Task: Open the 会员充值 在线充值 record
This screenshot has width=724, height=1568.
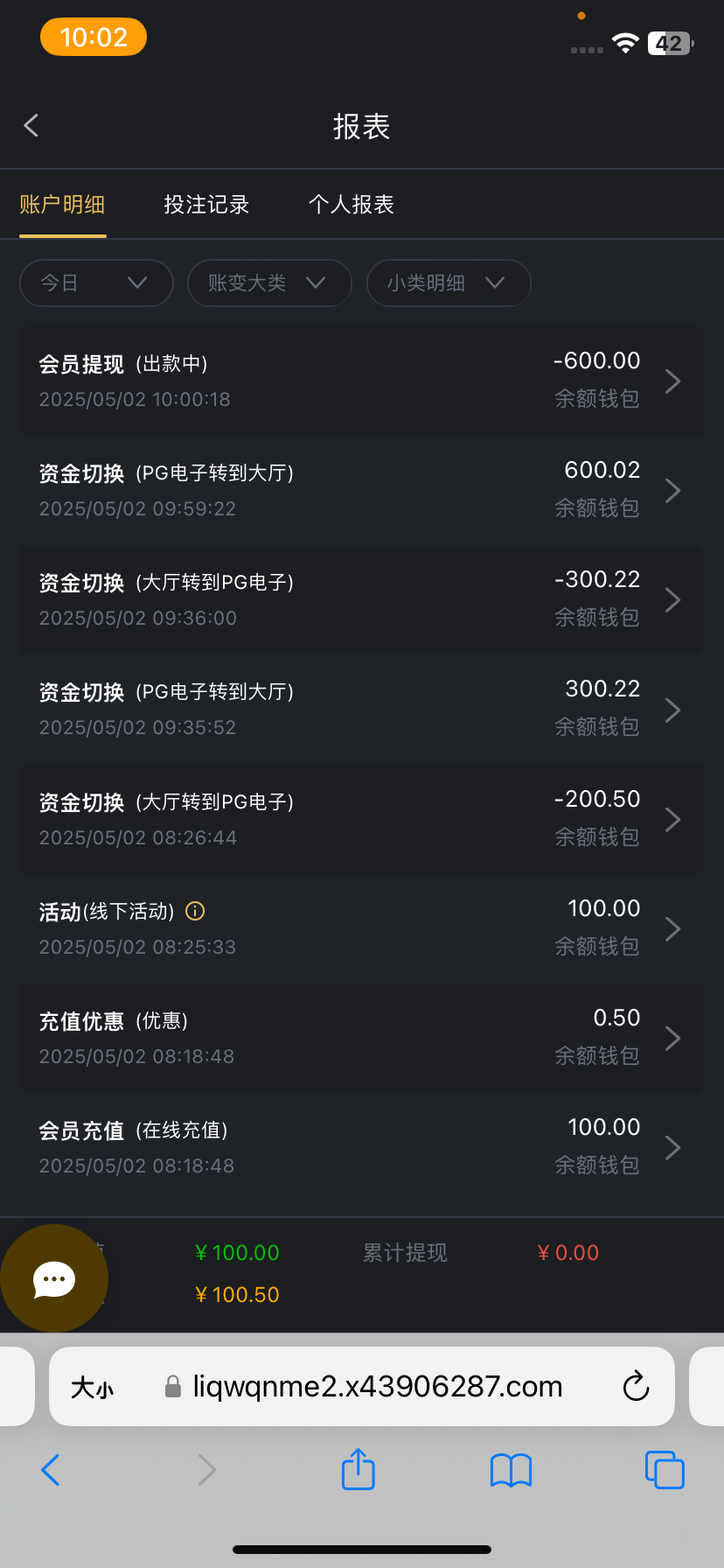Action: [361, 1147]
